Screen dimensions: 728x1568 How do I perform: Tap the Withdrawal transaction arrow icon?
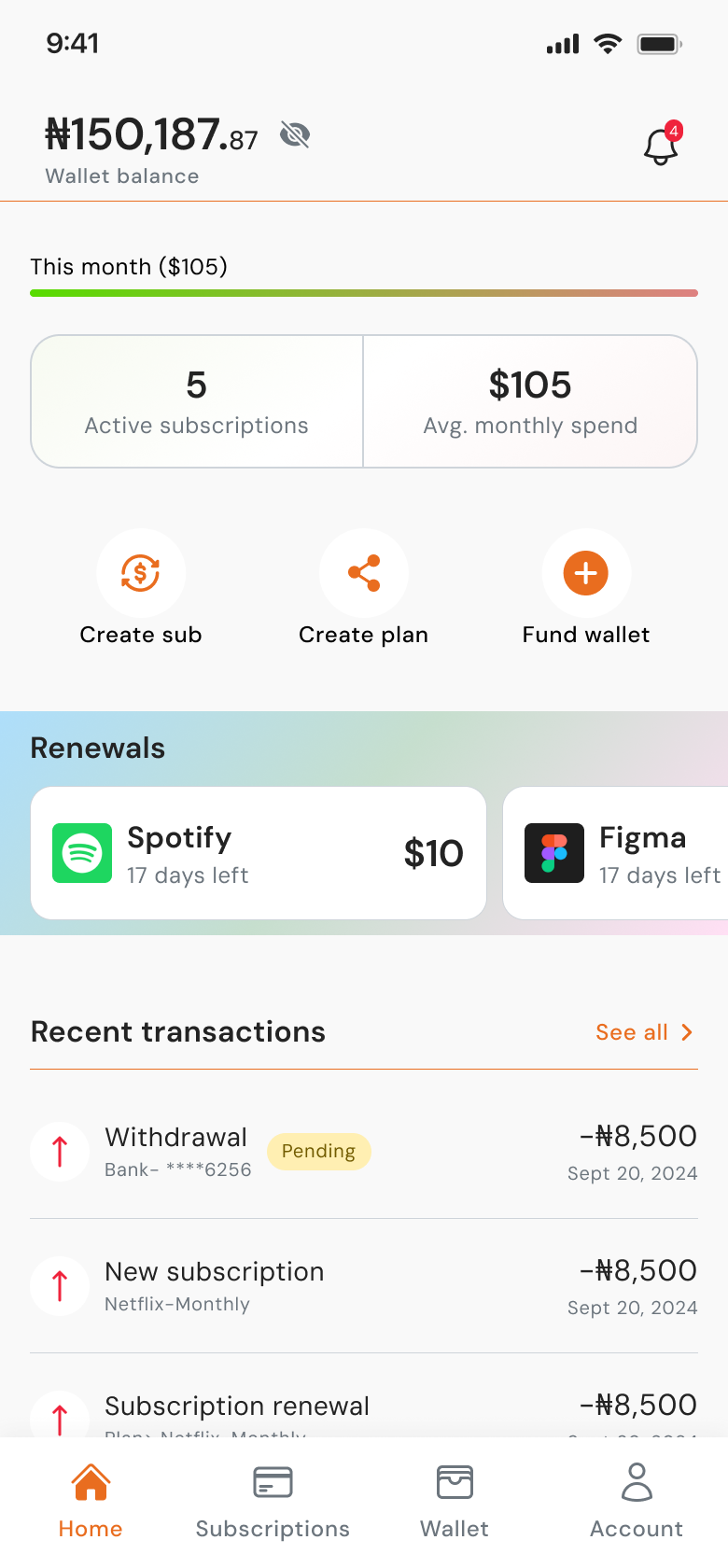click(x=59, y=1151)
